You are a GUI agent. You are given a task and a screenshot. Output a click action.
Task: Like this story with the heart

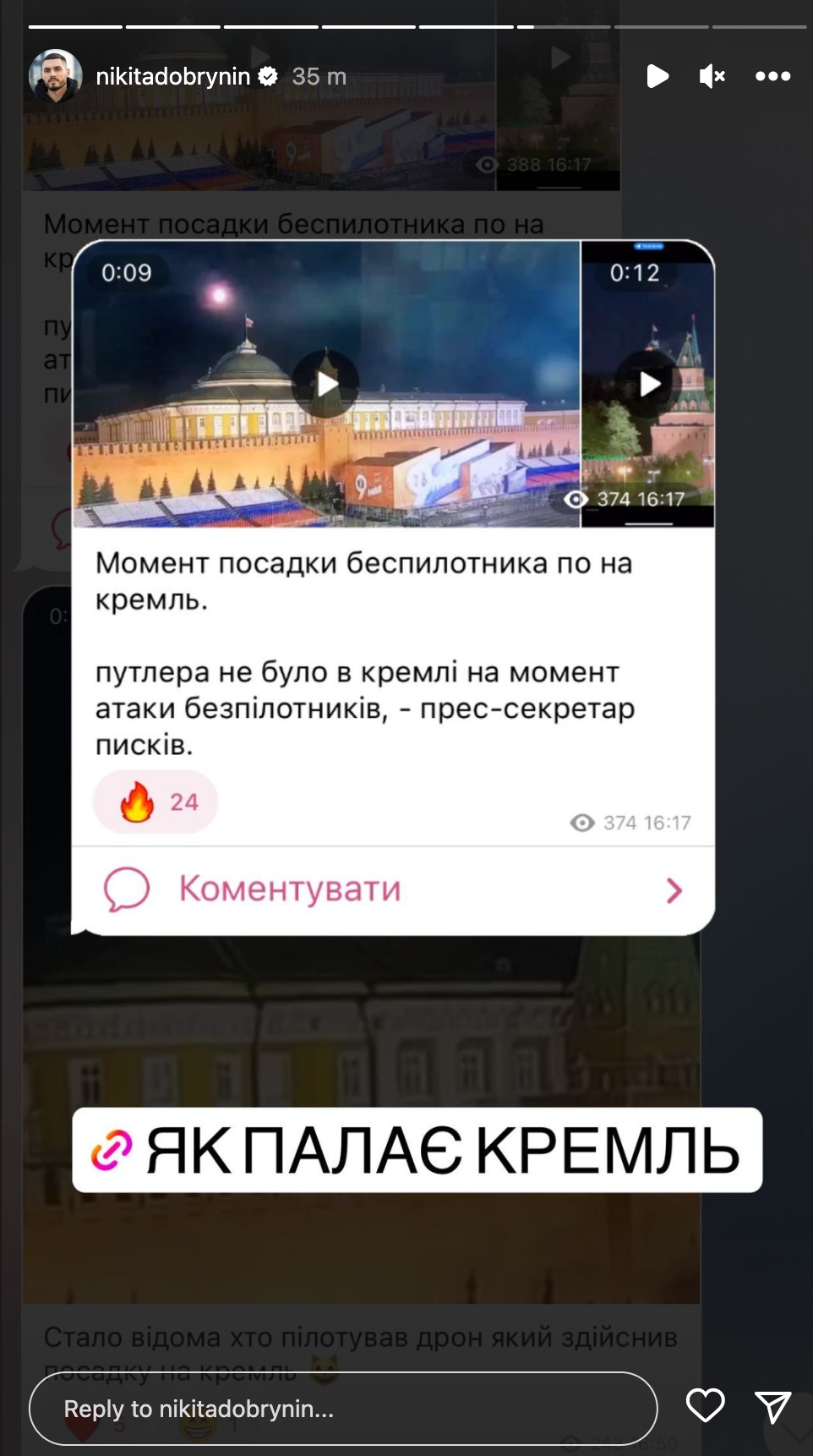pyautogui.click(x=705, y=1405)
